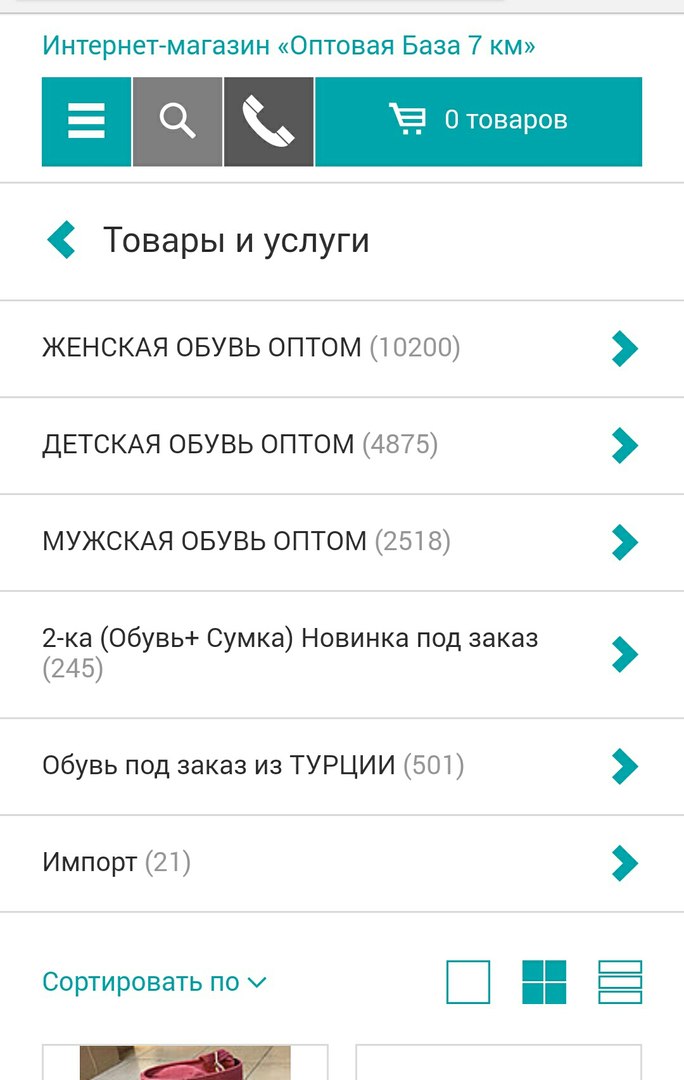Open ЖЕНСКАЯ ОБУВЬ ОПТОМ category
This screenshot has height=1080, width=684.
click(250, 348)
